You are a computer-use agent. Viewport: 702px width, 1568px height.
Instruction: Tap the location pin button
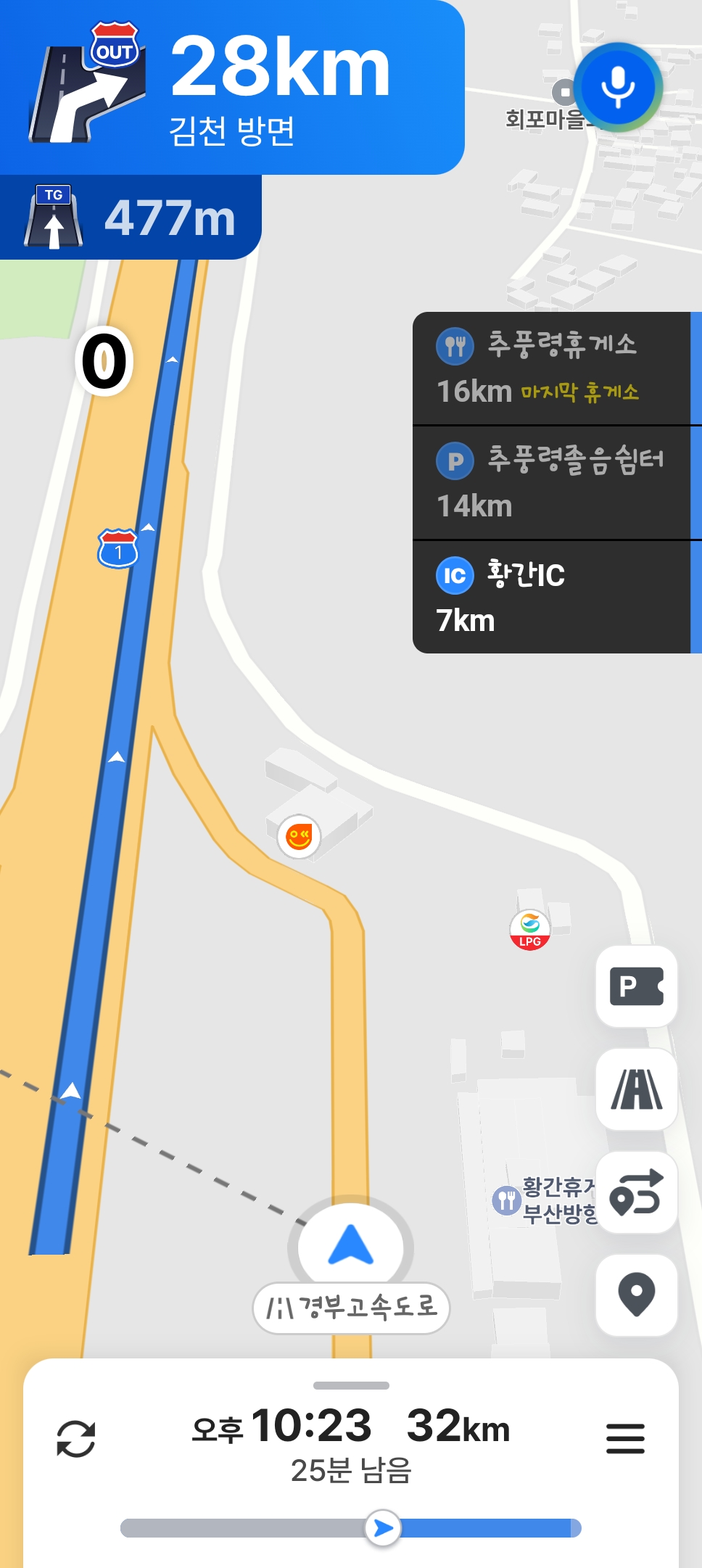[636, 1295]
